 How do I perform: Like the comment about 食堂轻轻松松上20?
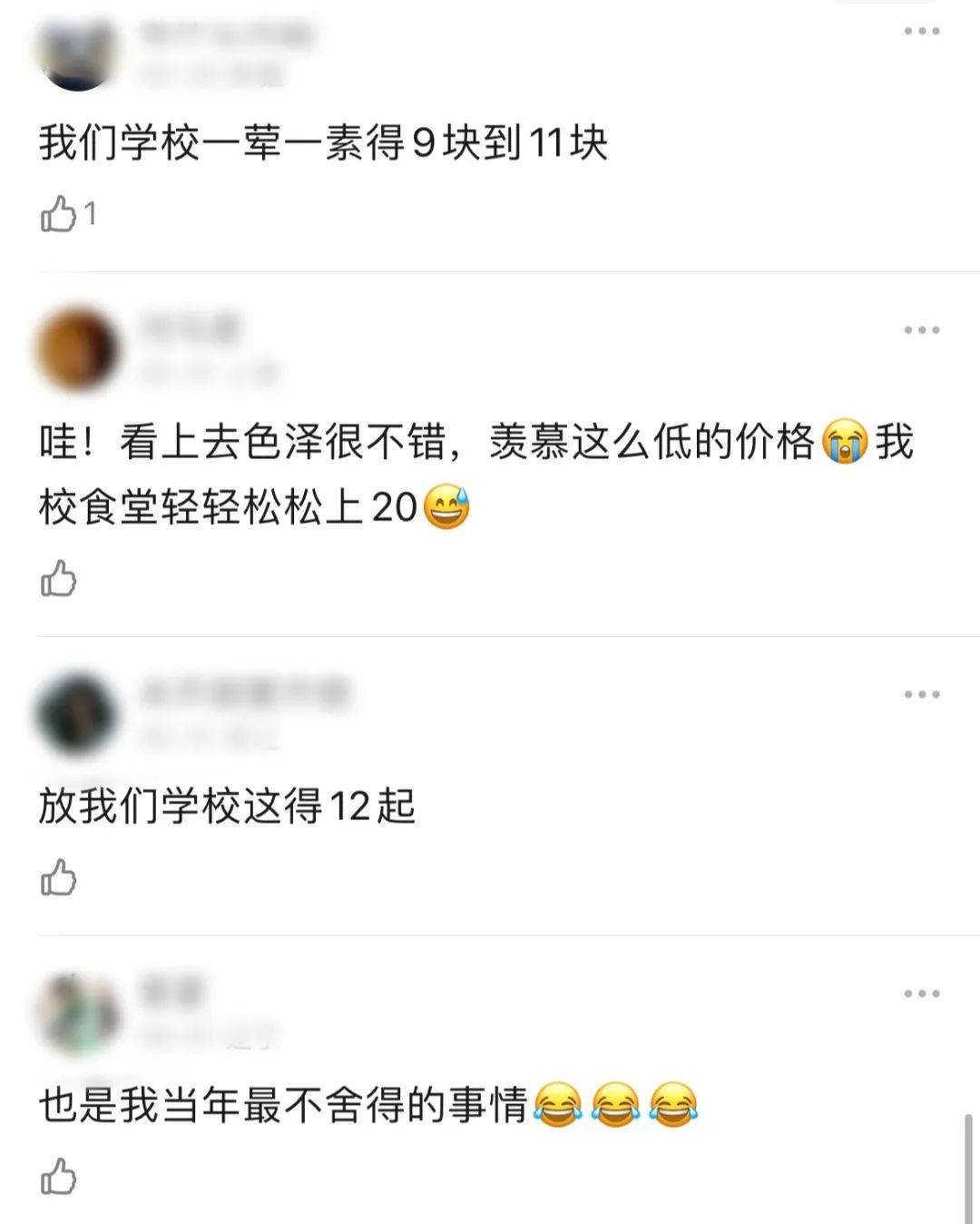59,579
